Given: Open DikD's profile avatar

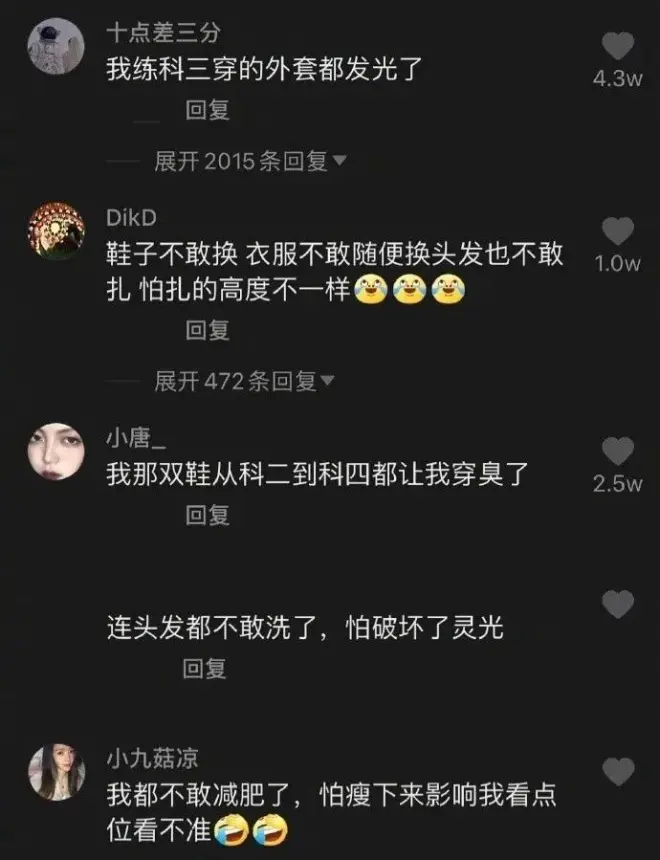Looking at the screenshot, I should pyautogui.click(x=55, y=233).
